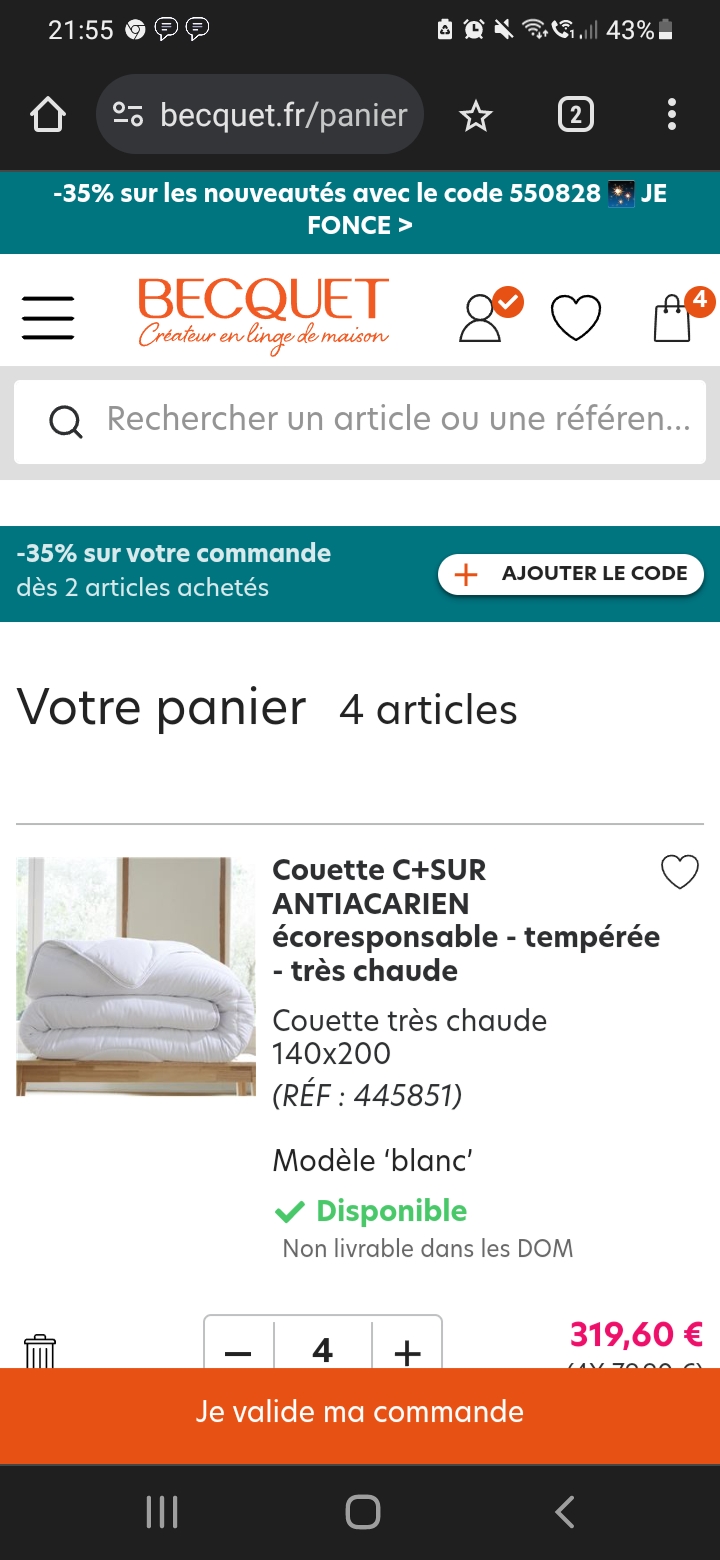Open the browser tab switcher
This screenshot has height=1560, width=720.
click(x=575, y=116)
